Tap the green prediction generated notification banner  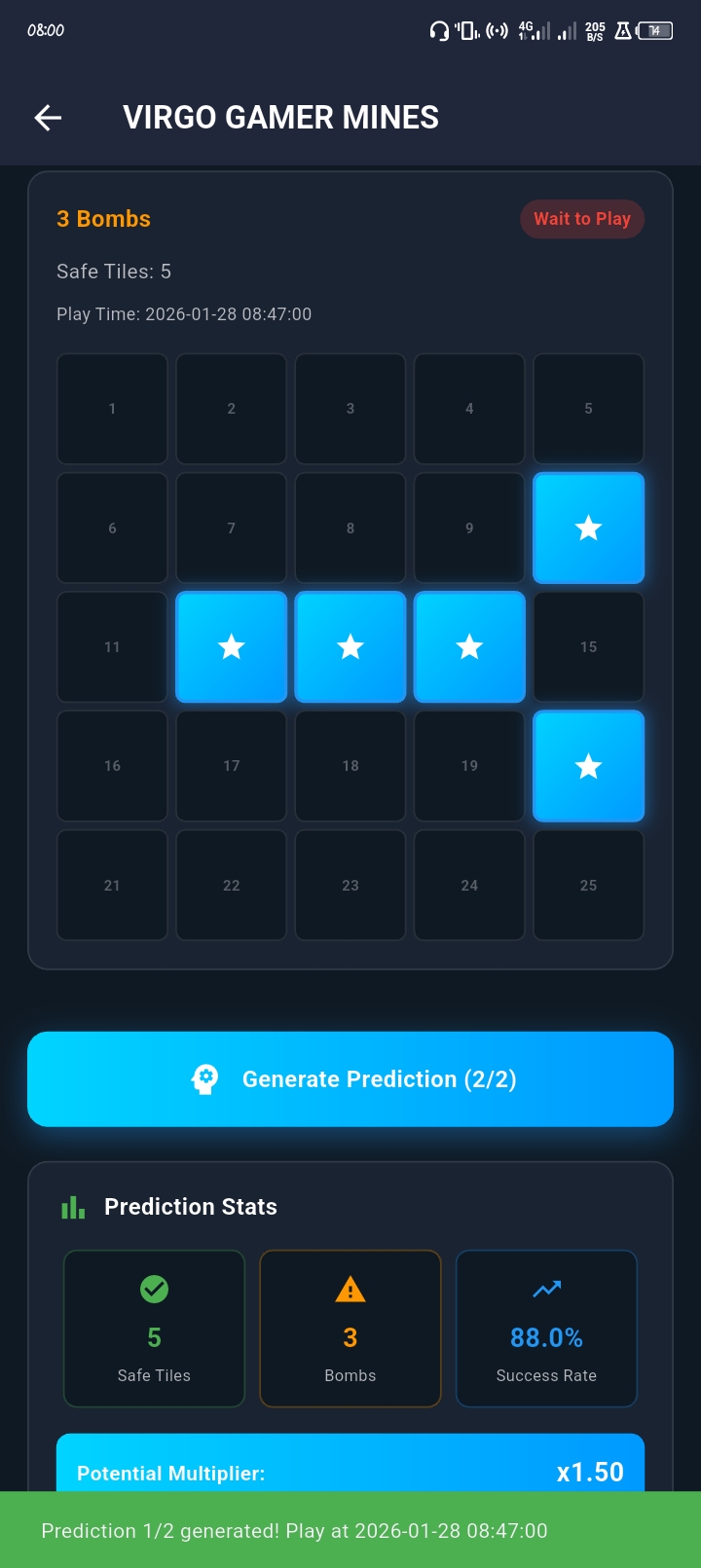tap(350, 1530)
